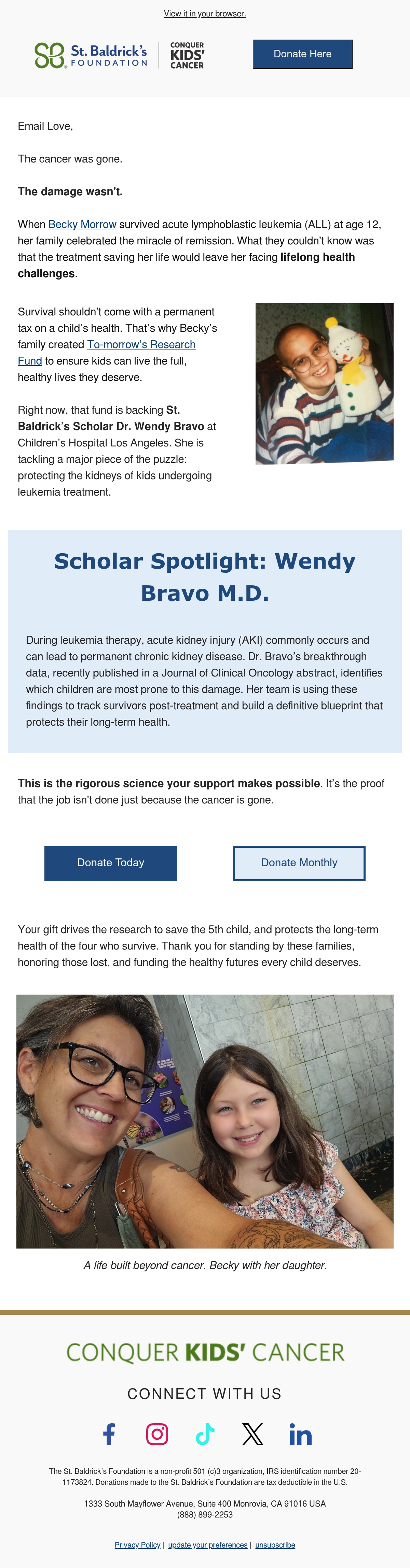Tap the Donate Here button
This screenshot has height=1568, width=410.
(303, 54)
